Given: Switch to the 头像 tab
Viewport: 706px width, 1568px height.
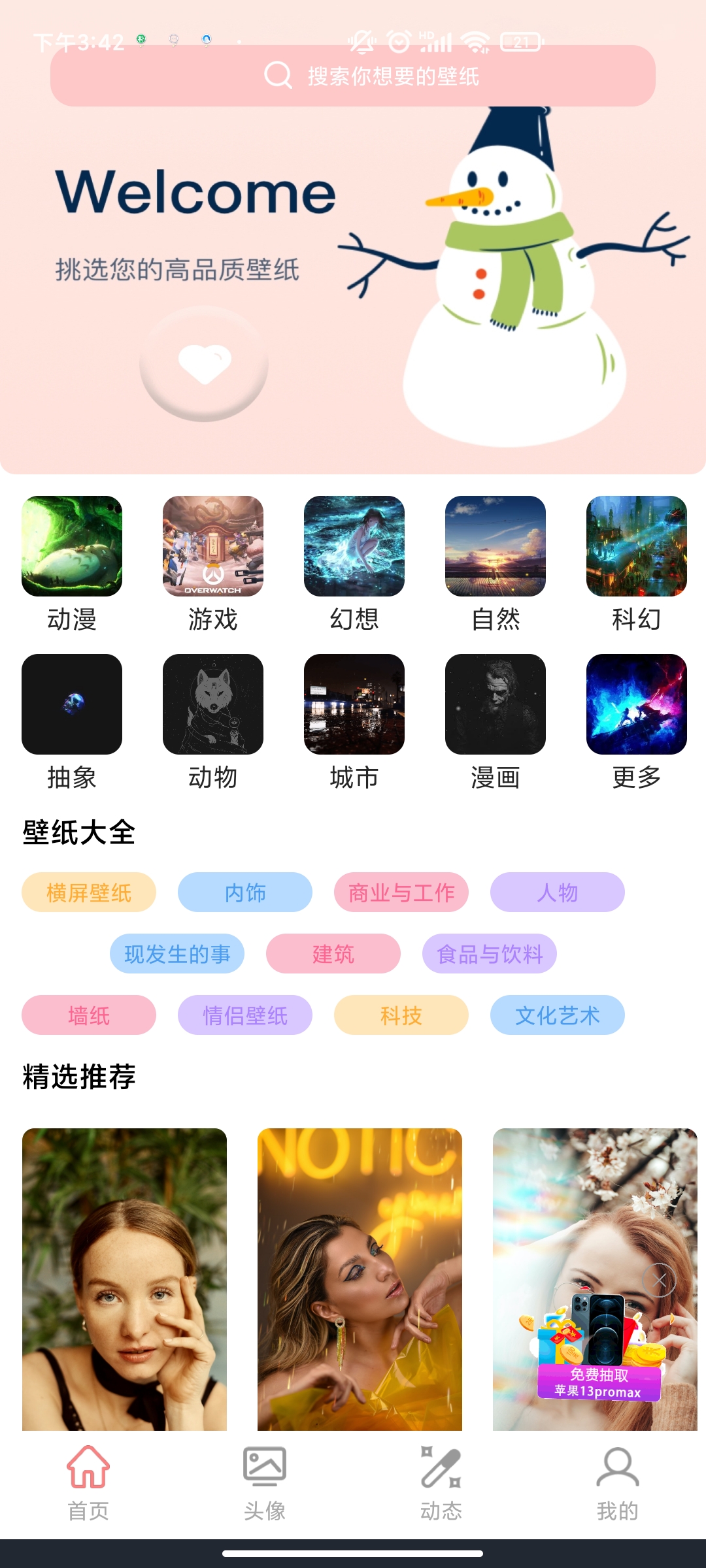Looking at the screenshot, I should pyautogui.click(x=265, y=1482).
